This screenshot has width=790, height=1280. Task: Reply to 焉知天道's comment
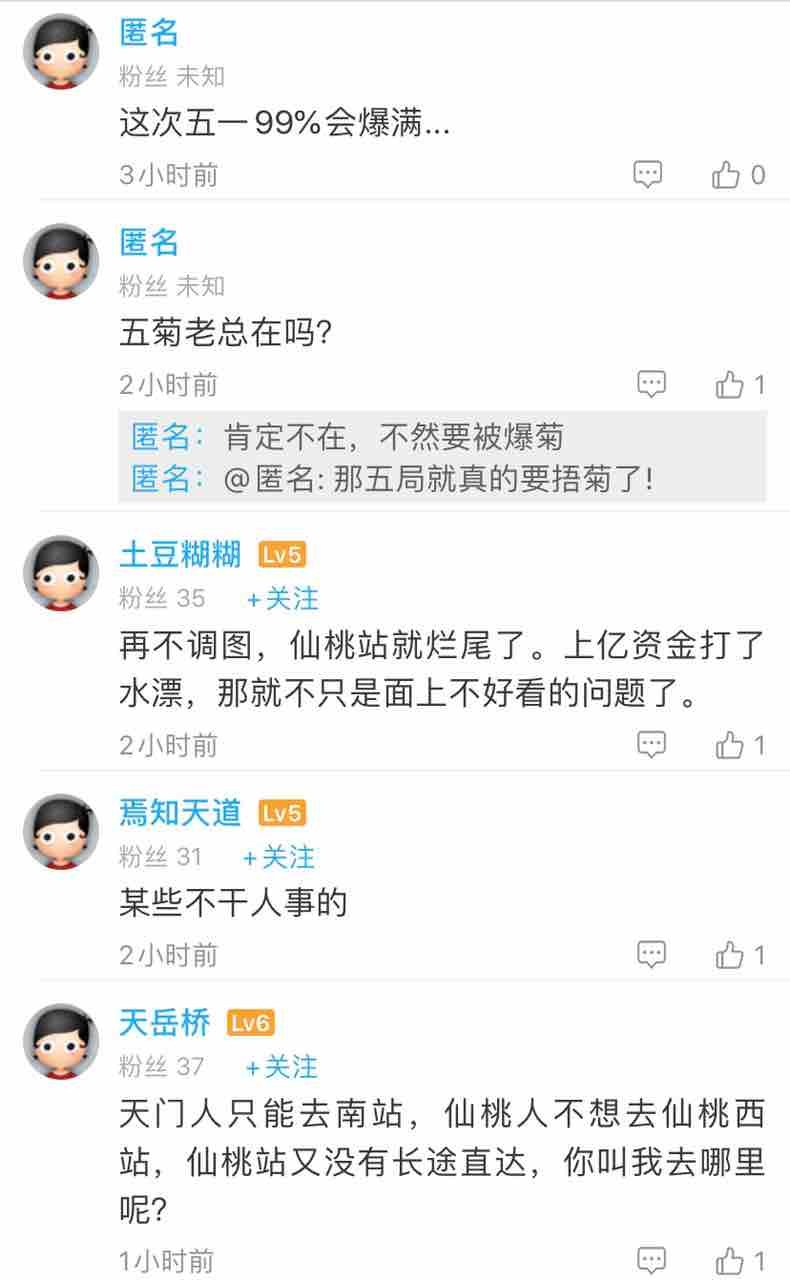click(x=652, y=955)
